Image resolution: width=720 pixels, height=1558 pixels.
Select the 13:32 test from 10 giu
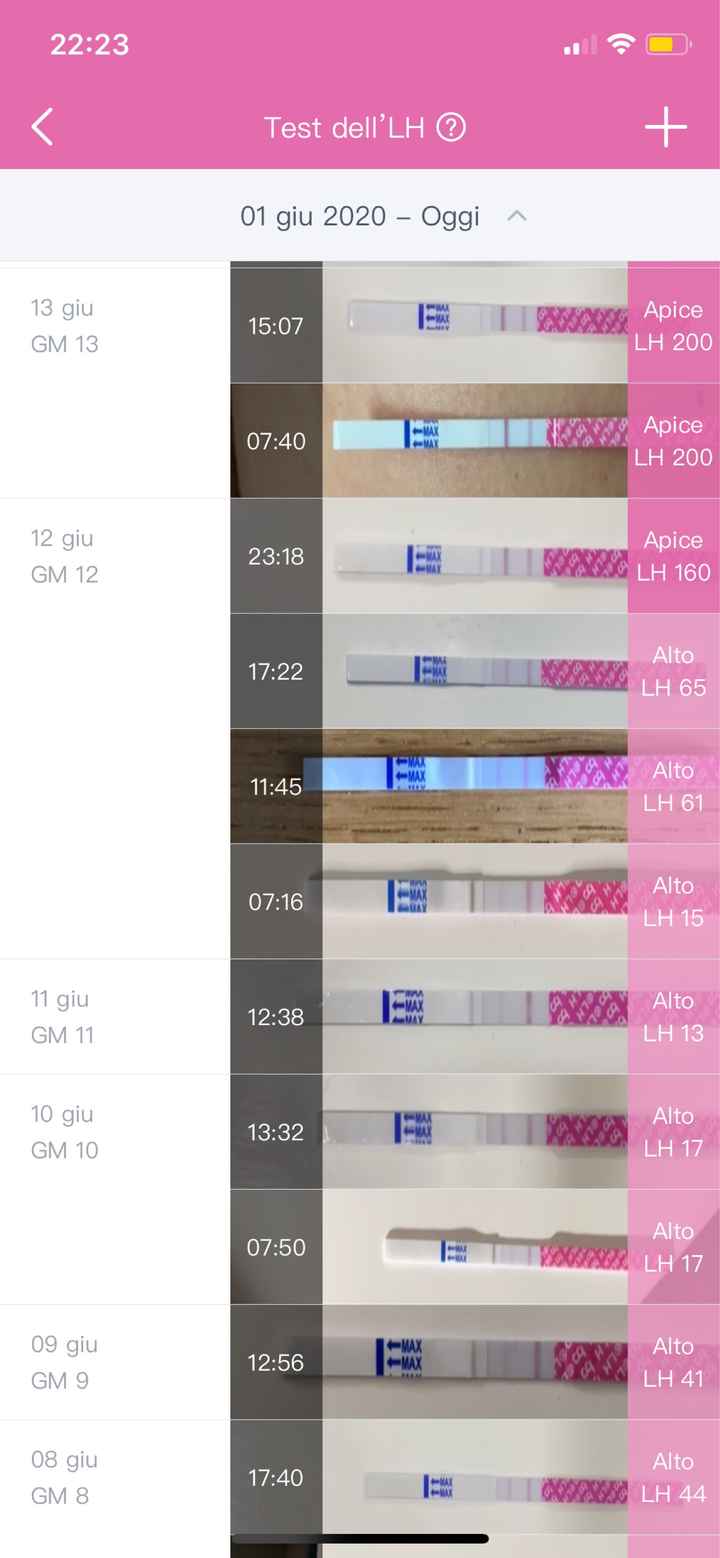point(474,1132)
